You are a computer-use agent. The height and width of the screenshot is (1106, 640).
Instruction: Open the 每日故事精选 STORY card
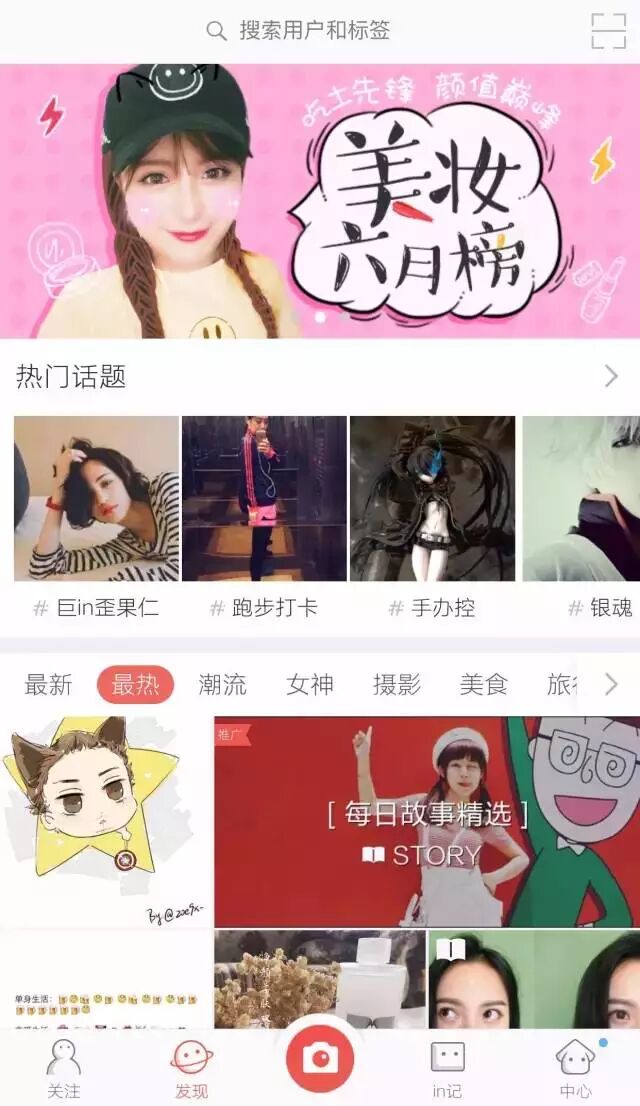pos(427,822)
